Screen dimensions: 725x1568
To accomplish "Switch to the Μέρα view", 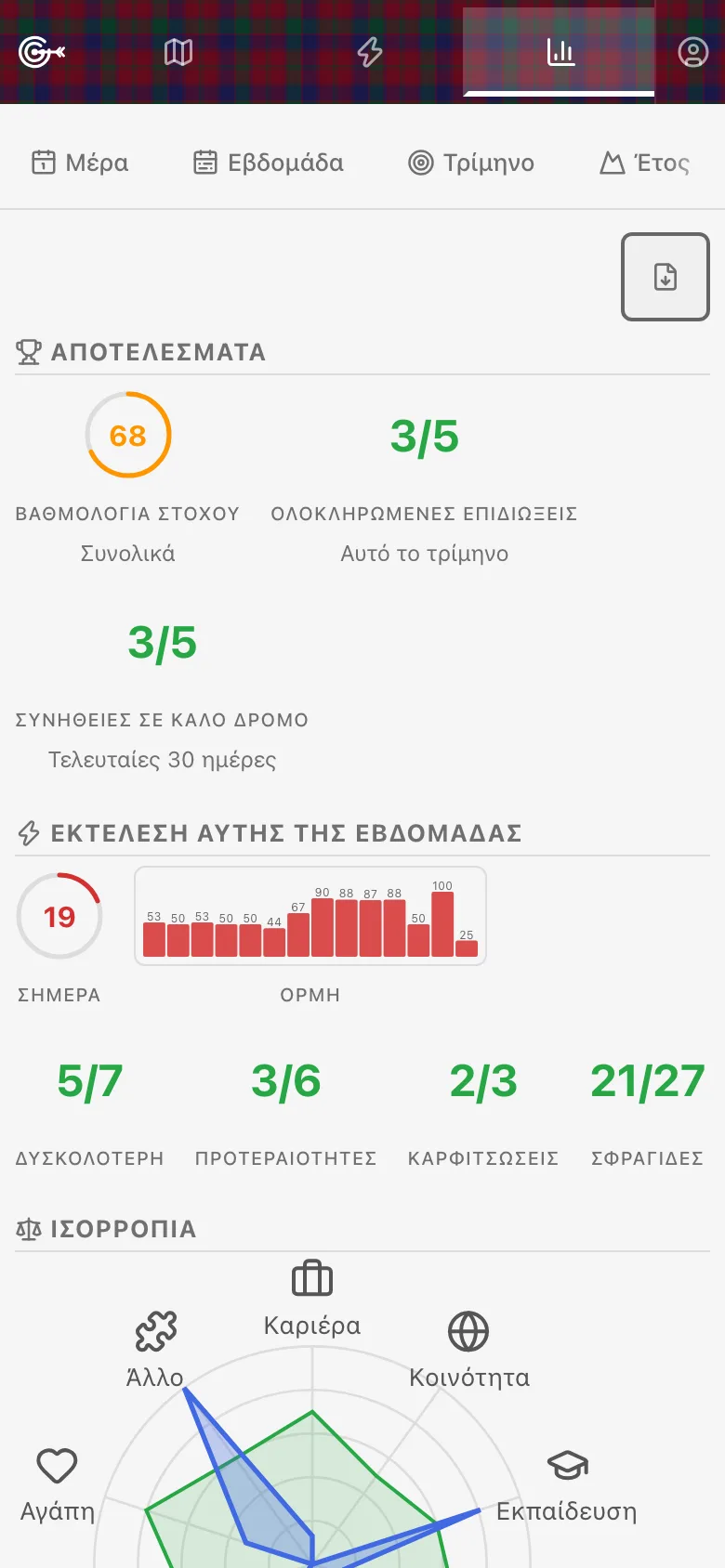I will (80, 163).
